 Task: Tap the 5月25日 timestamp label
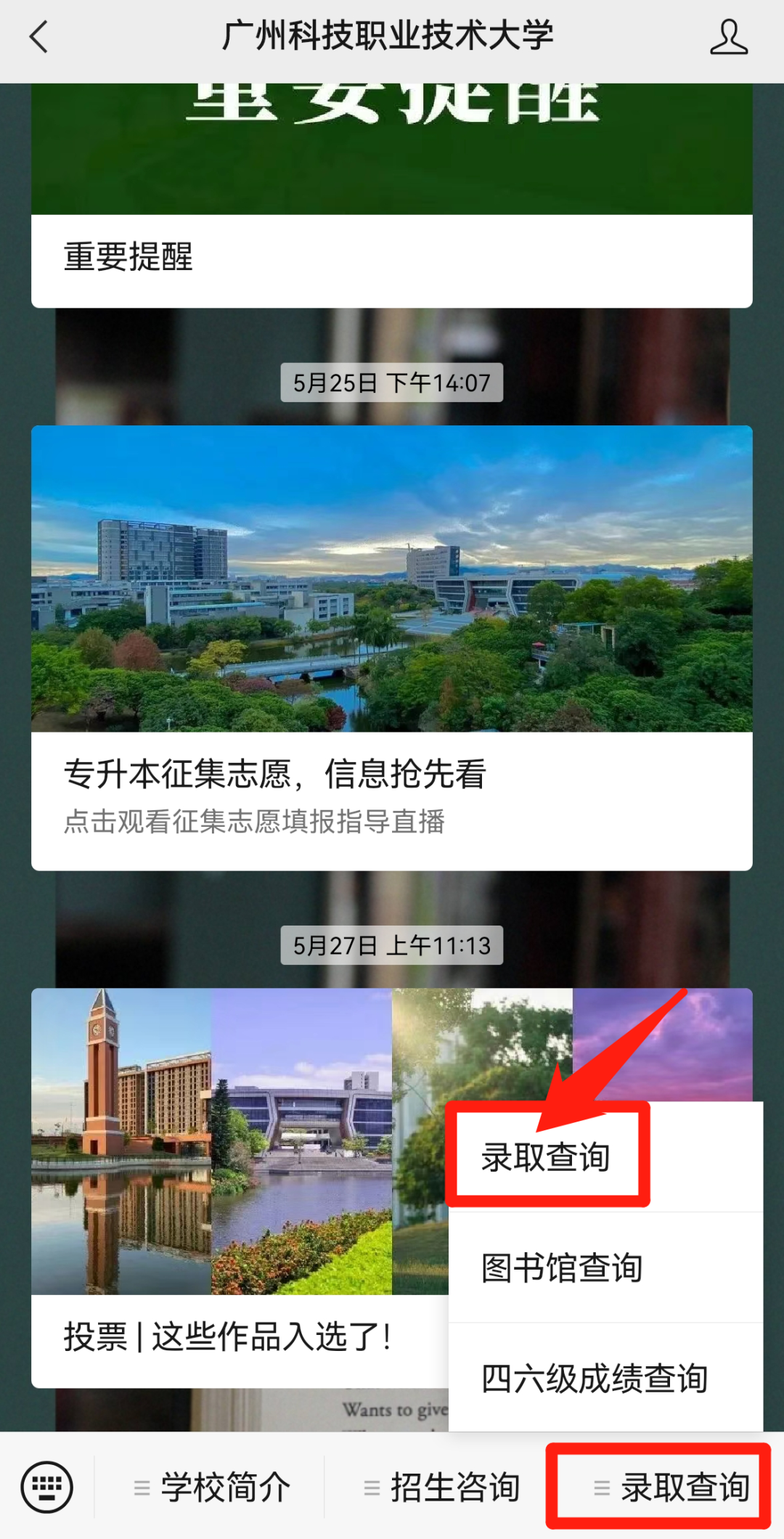coord(392,383)
